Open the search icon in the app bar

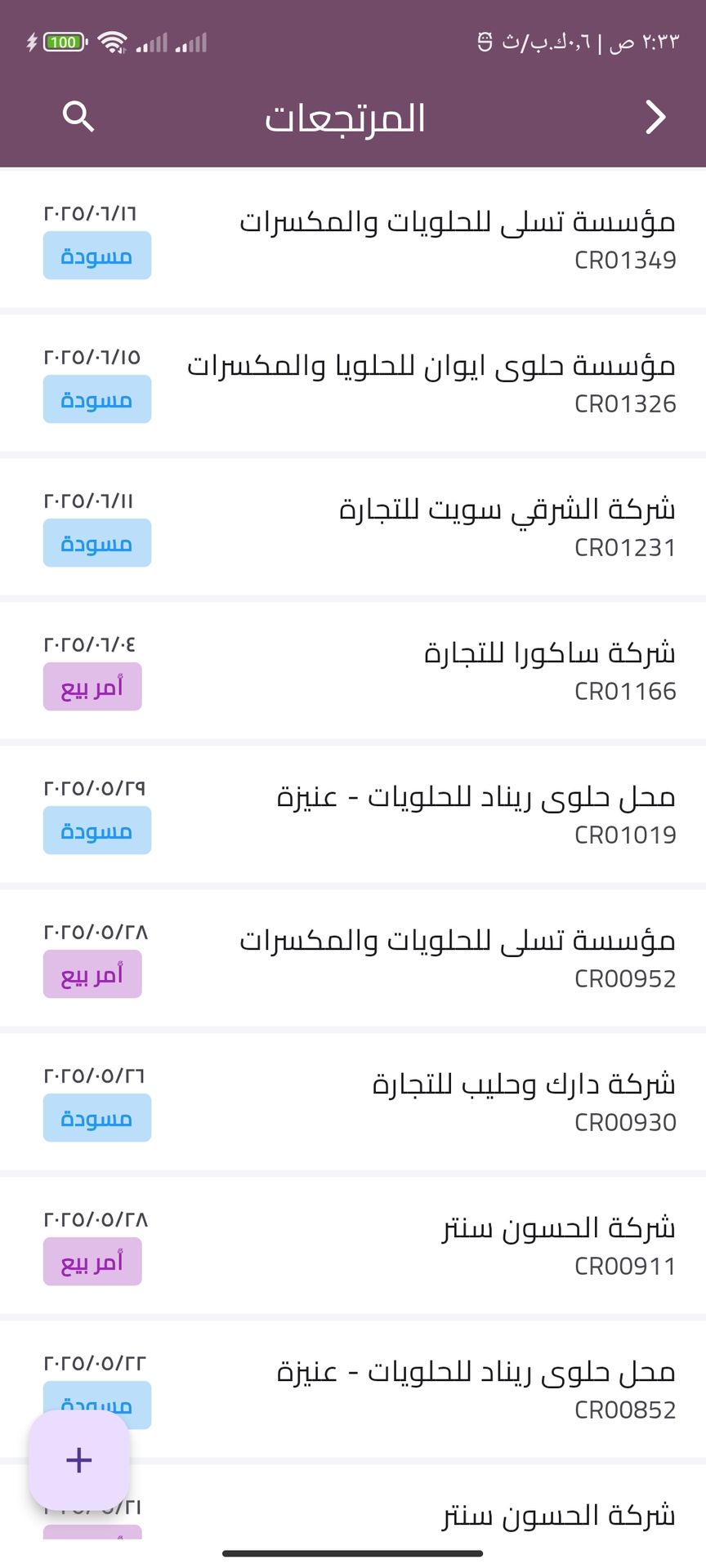tap(78, 117)
